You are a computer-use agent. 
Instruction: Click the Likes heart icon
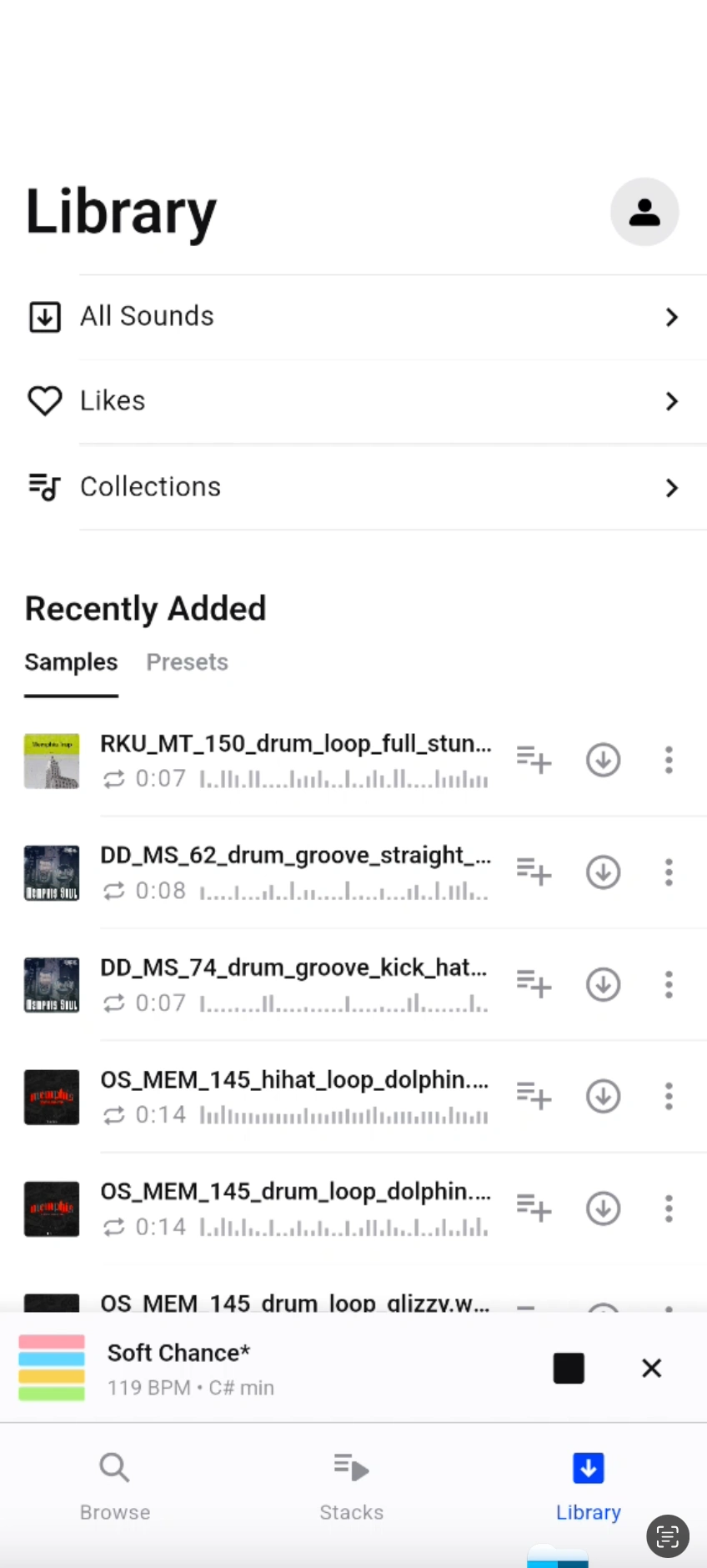45,401
